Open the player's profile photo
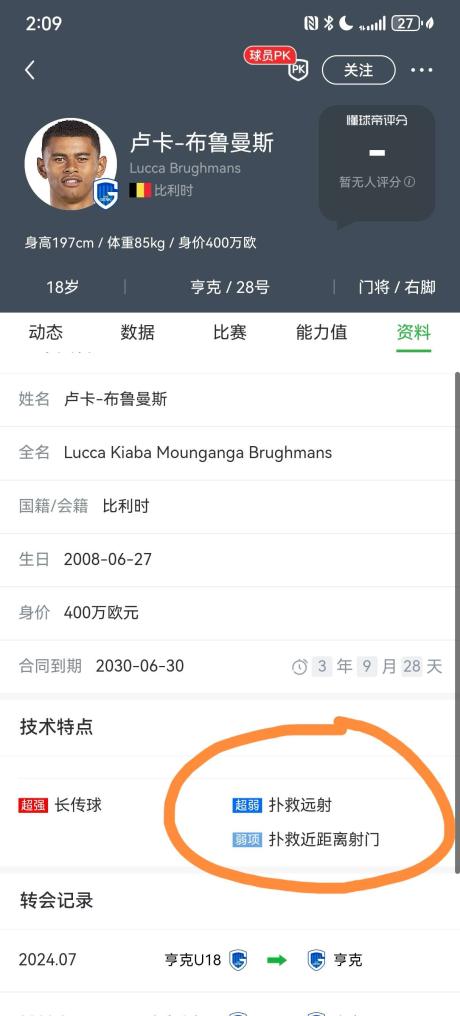The image size is (460, 1016). pyautogui.click(x=71, y=163)
